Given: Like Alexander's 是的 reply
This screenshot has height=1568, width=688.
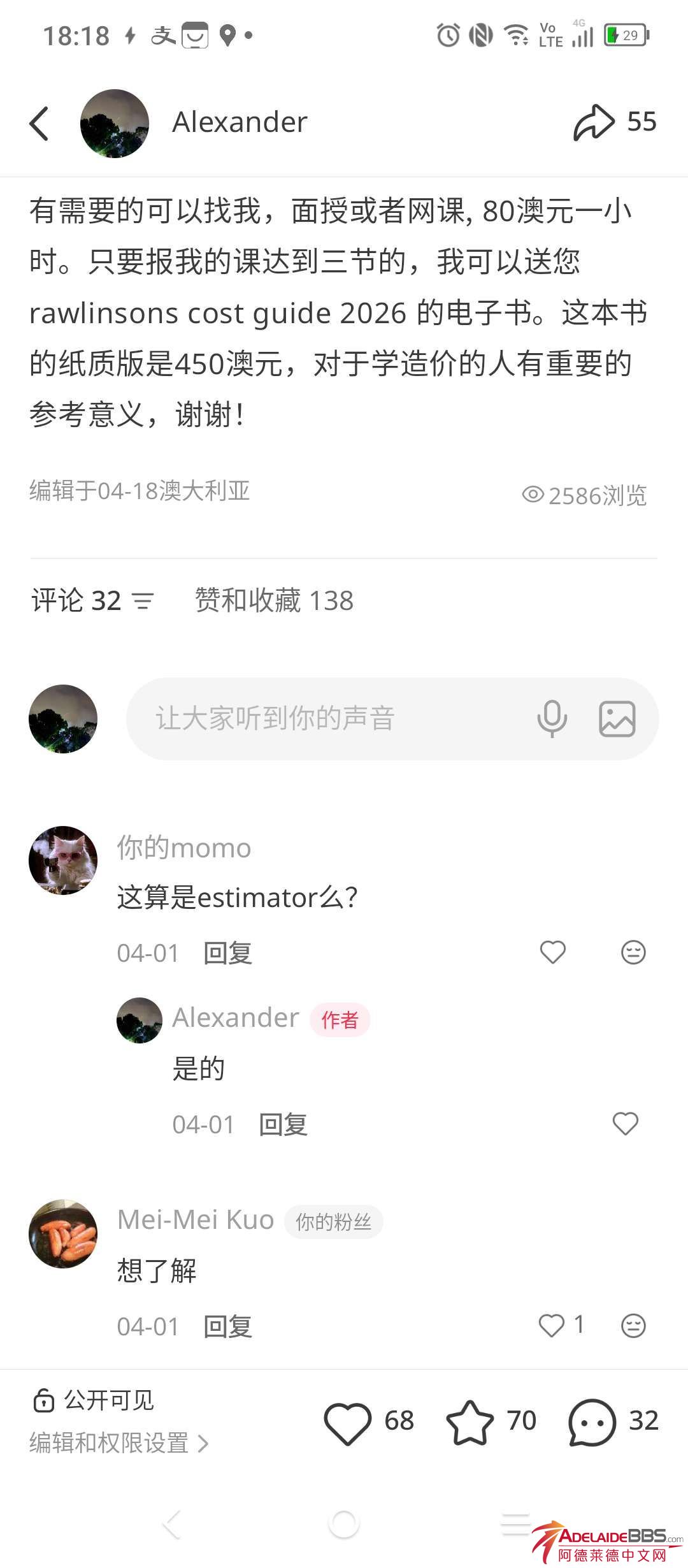Looking at the screenshot, I should [x=625, y=1124].
